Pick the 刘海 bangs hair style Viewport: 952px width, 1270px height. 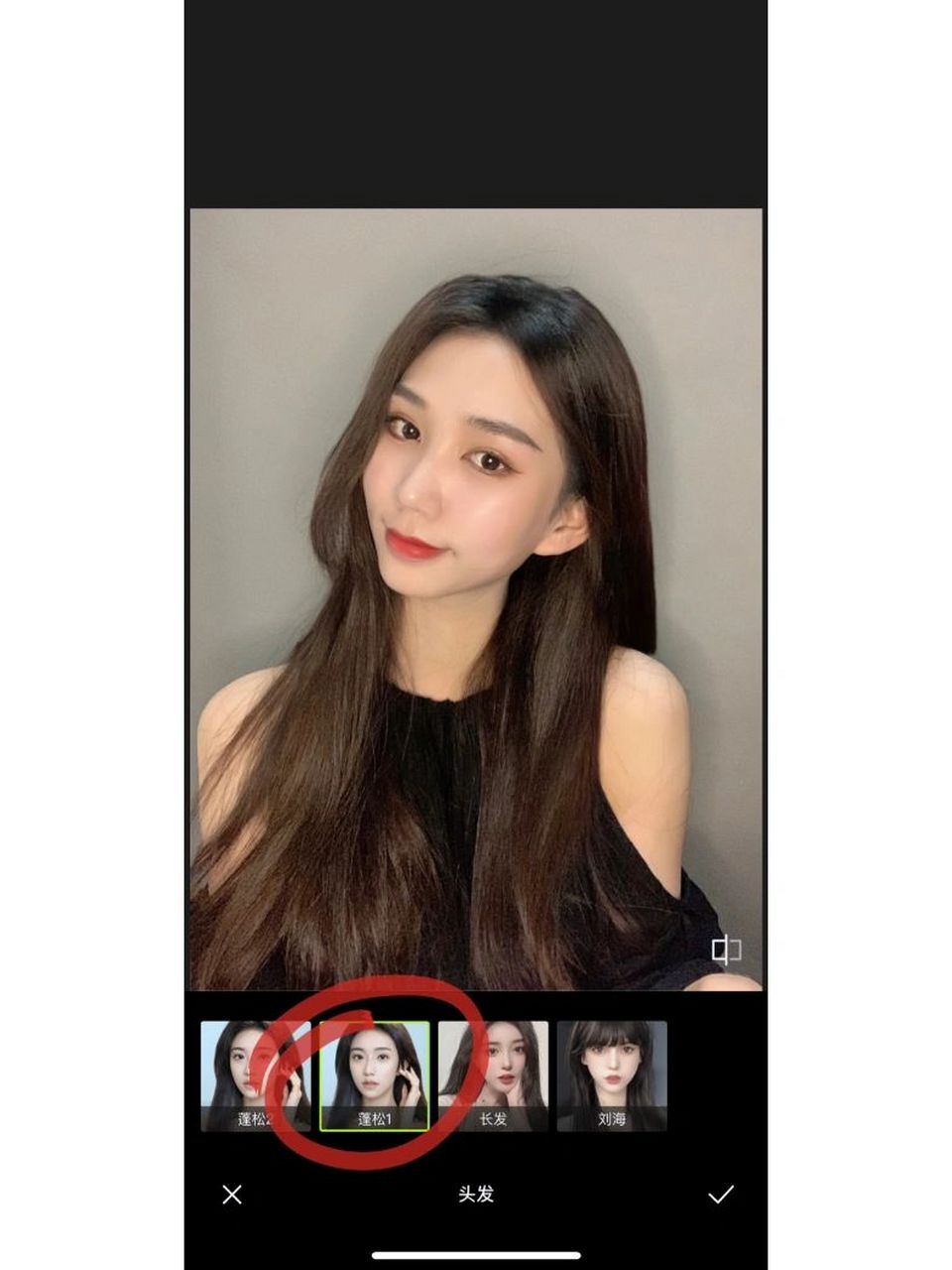(612, 1077)
